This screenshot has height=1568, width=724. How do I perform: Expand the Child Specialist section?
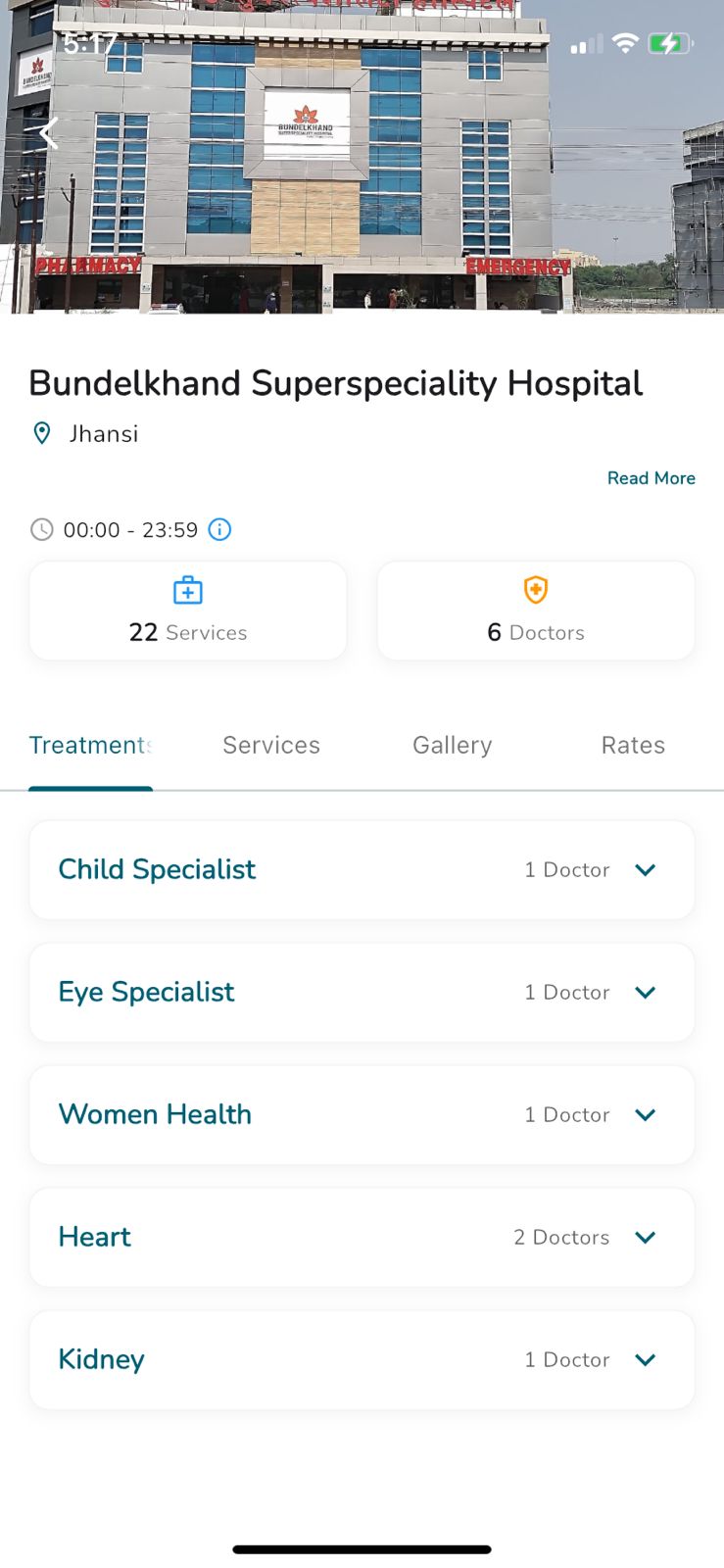coord(645,870)
